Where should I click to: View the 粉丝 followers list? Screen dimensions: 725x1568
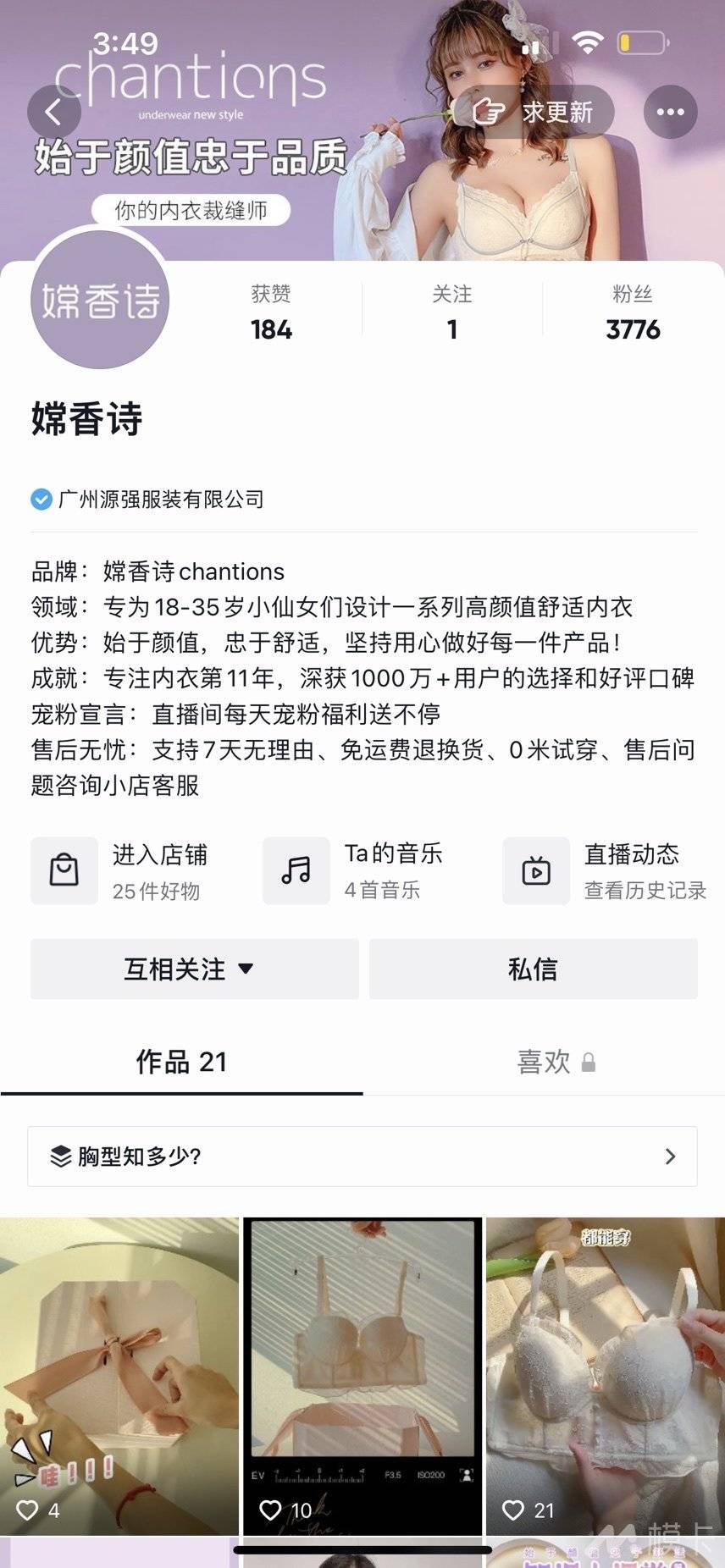[632, 313]
